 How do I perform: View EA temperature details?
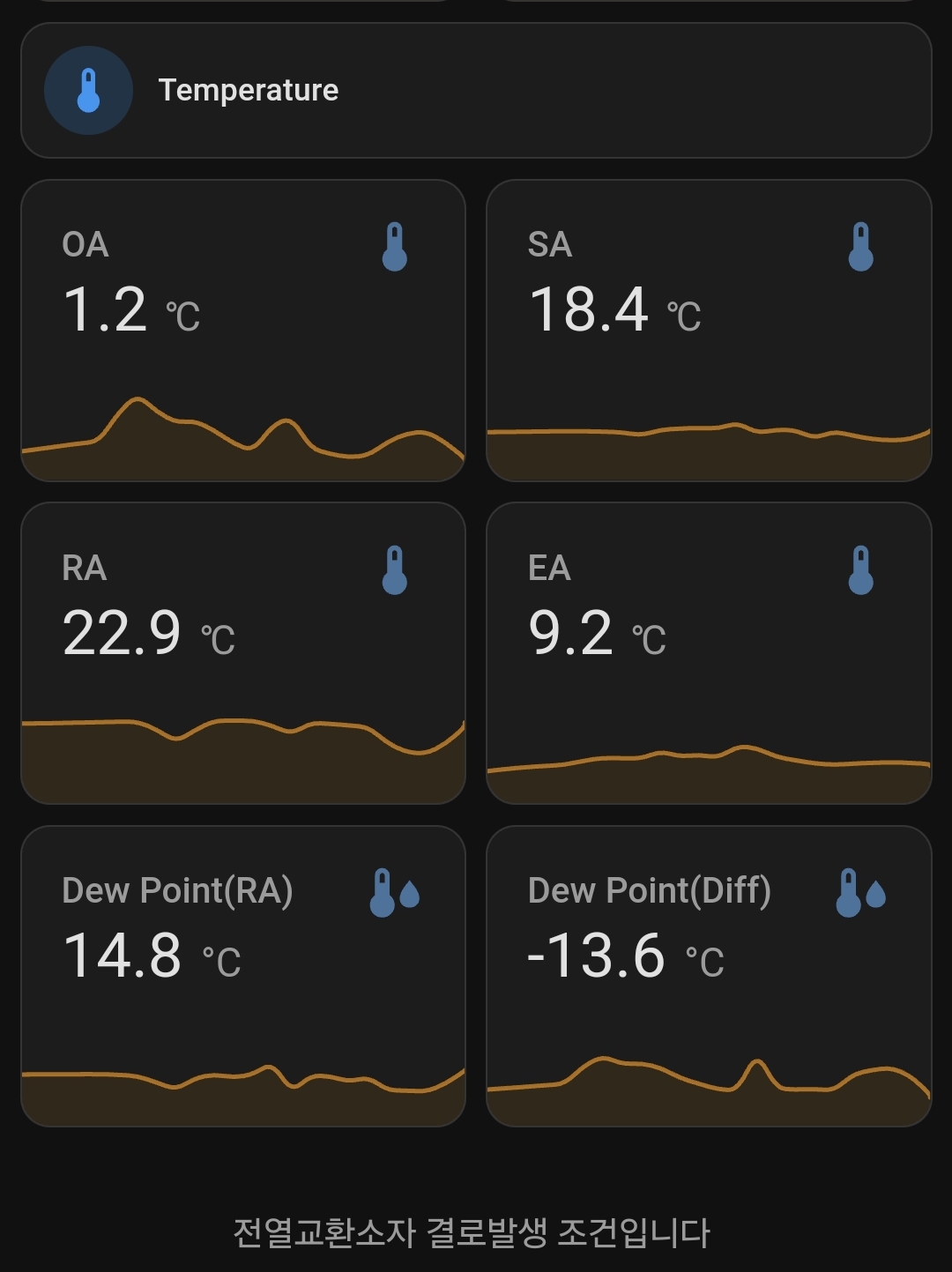coord(708,653)
